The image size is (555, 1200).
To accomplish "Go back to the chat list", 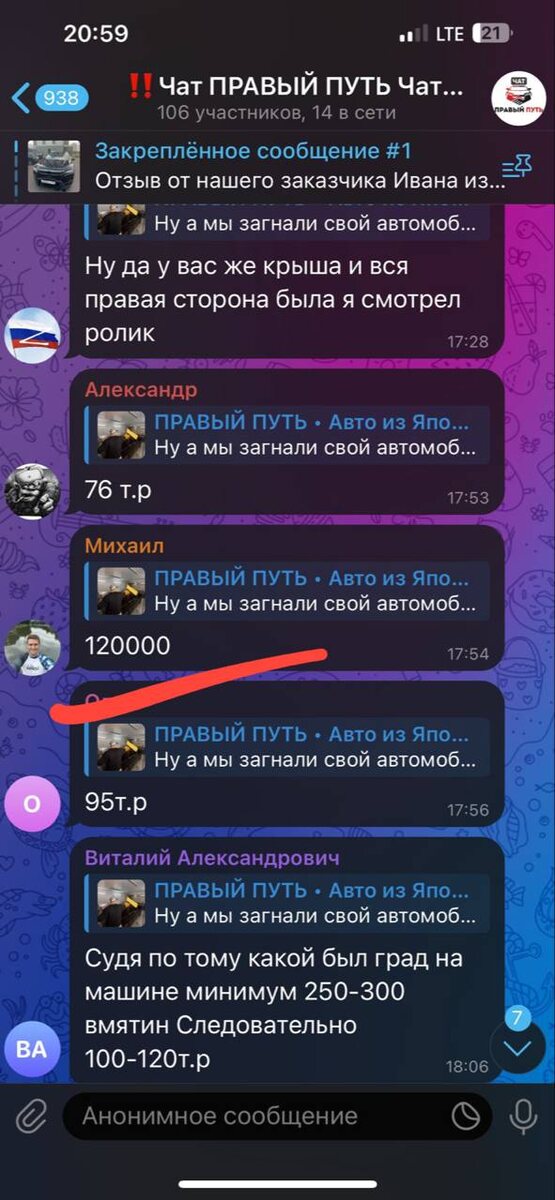I will [x=49, y=97].
